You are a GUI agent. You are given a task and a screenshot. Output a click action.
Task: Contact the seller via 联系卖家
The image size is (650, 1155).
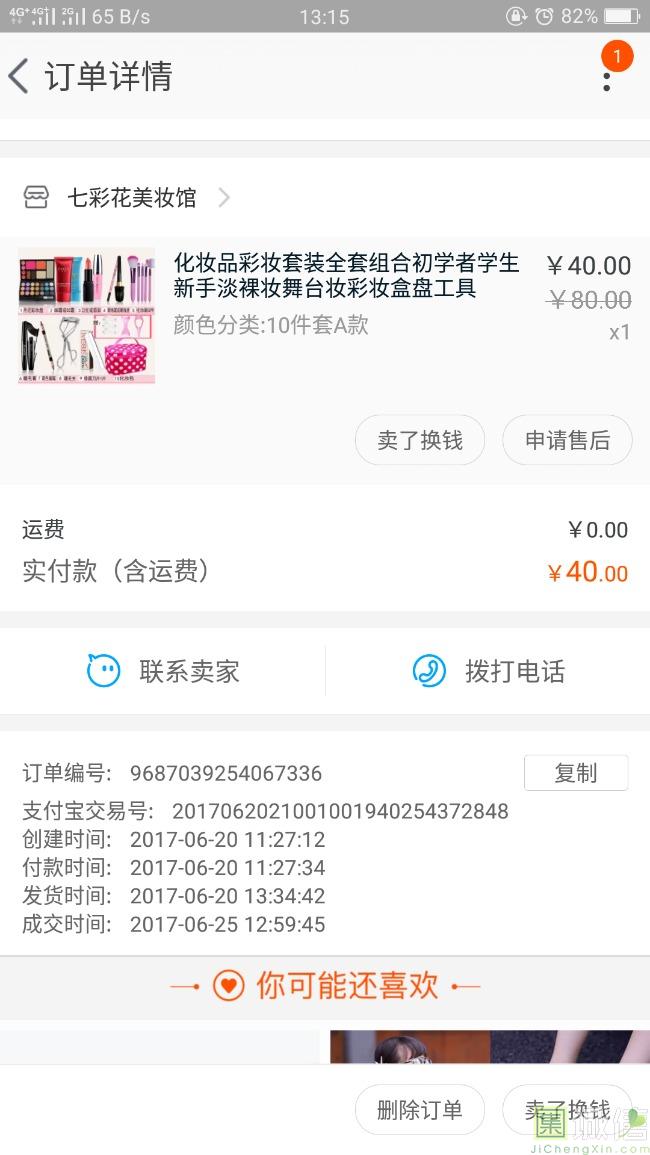point(163,671)
